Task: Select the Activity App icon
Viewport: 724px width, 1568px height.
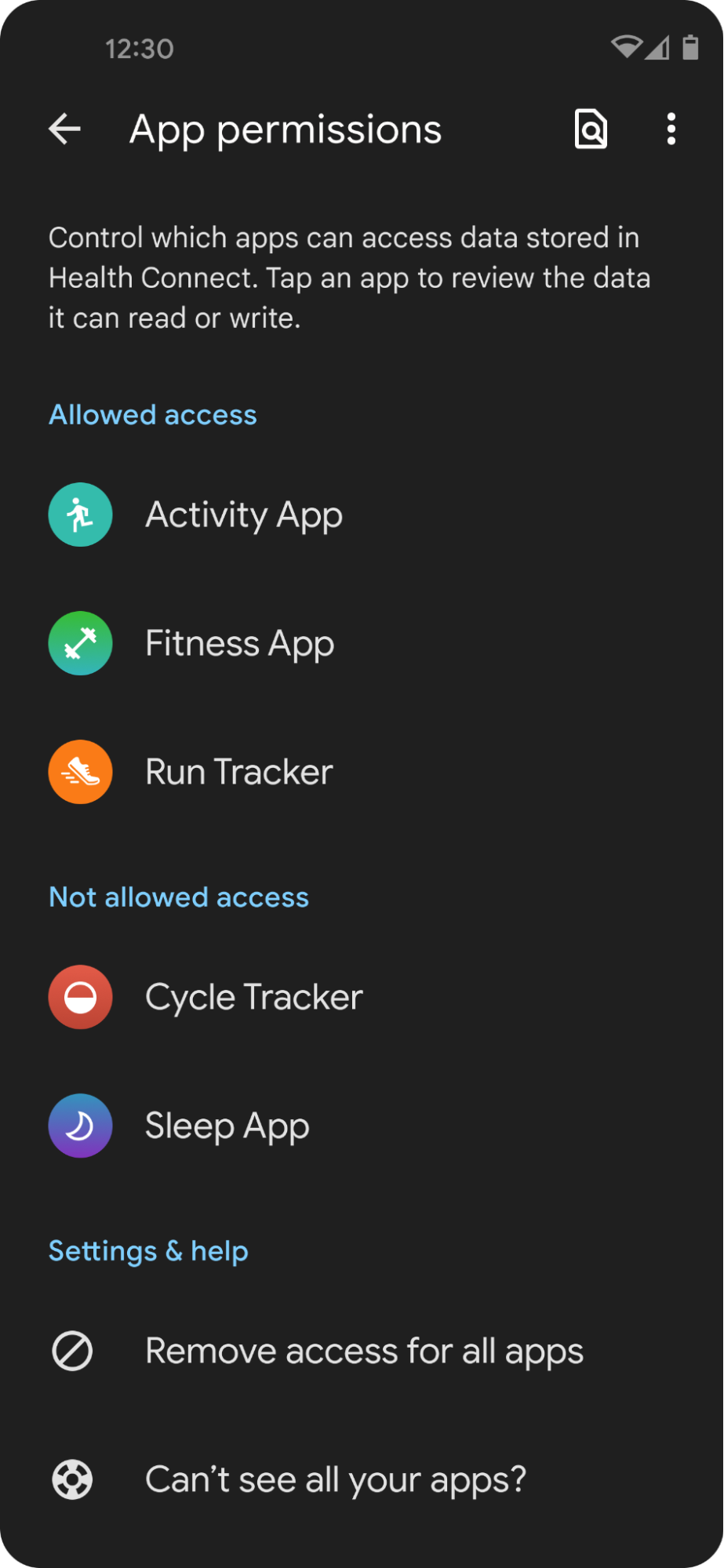Action: pos(80,515)
